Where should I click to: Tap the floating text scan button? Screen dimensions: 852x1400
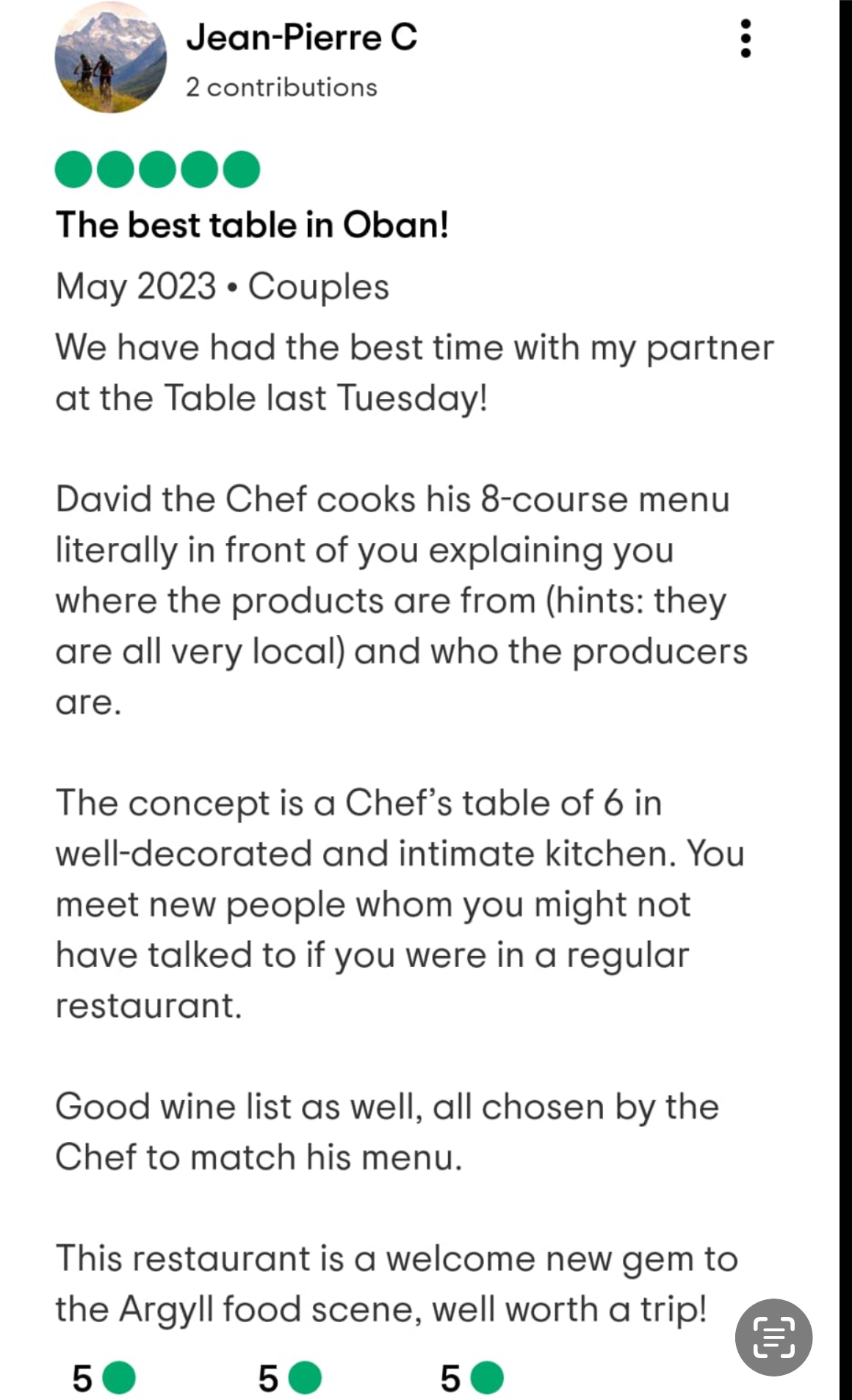tap(773, 1337)
